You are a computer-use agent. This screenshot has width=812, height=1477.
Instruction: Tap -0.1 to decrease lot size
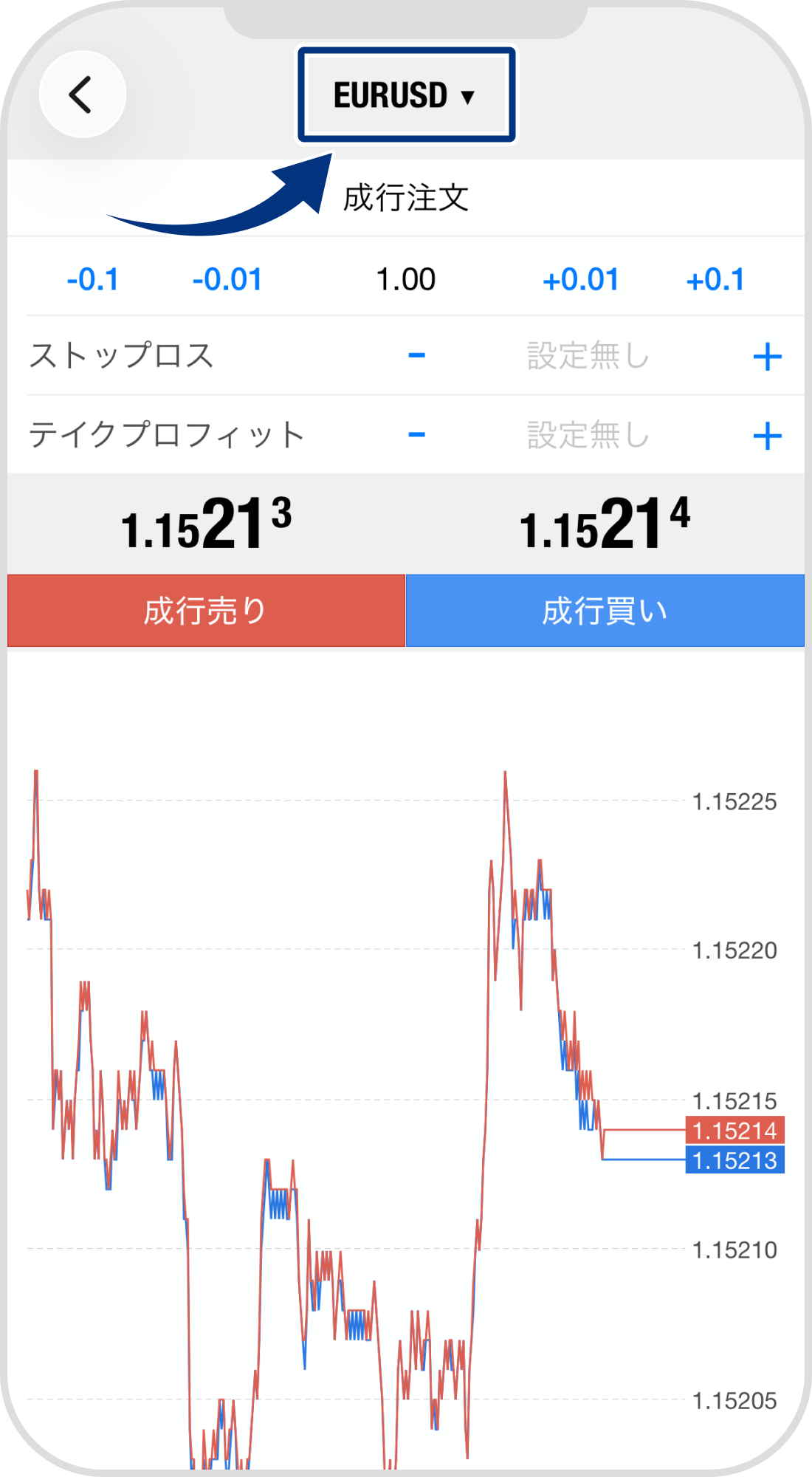pyautogui.click(x=94, y=279)
